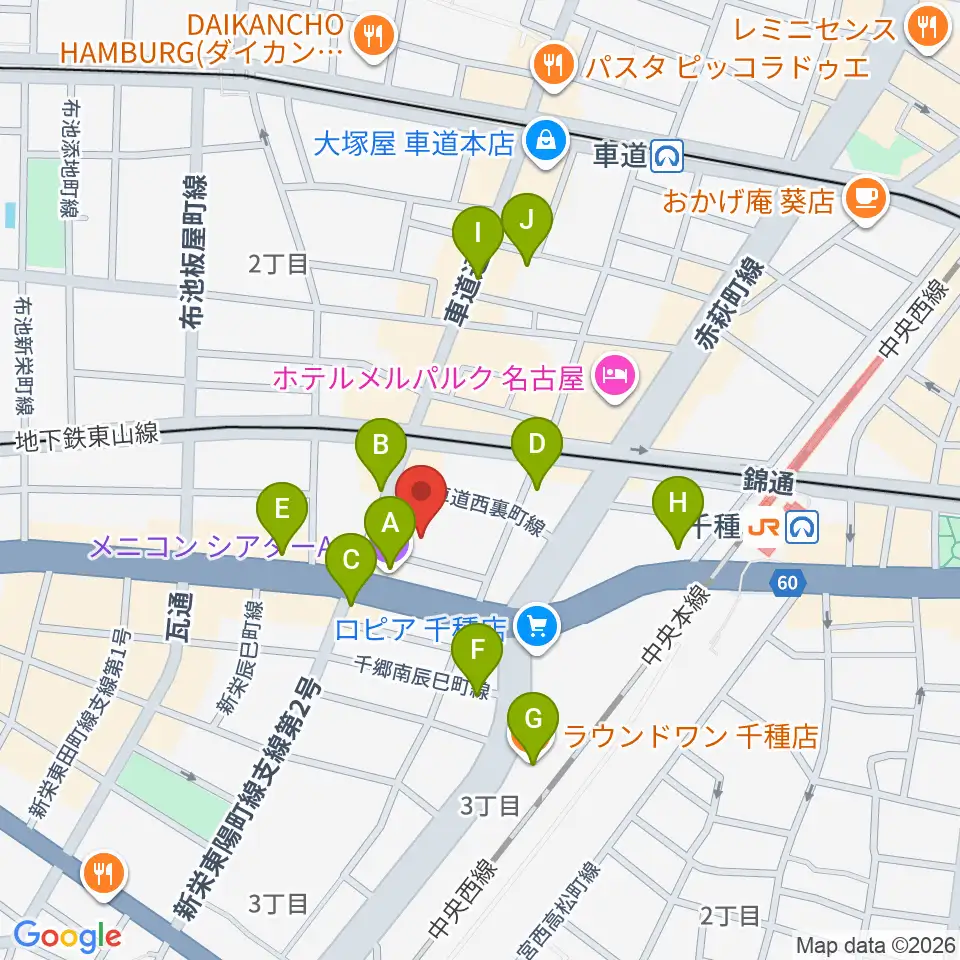Open ホテルメルパルク 名古屋 hotel pin
The width and height of the screenshot is (960, 960).
[615, 379]
